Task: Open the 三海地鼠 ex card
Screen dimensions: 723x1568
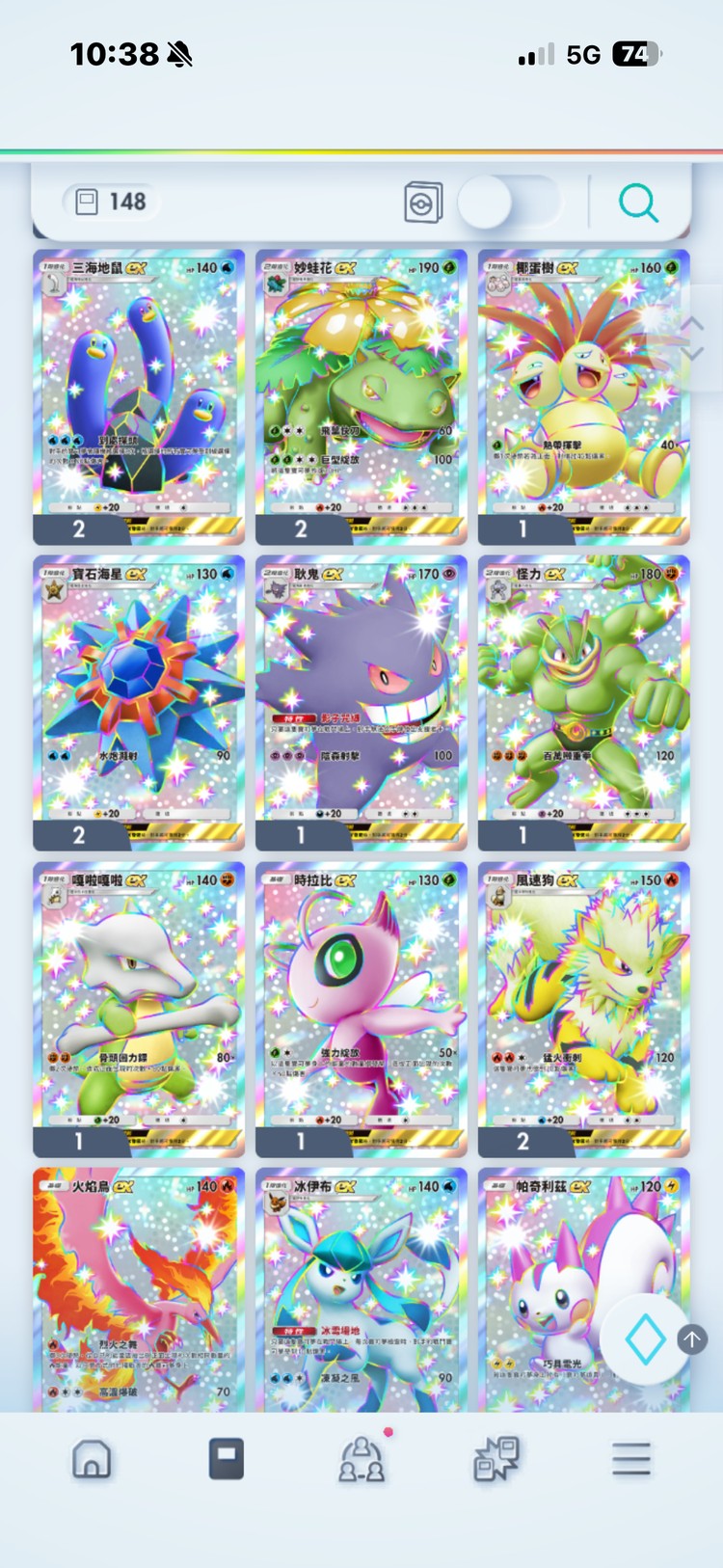Action: click(138, 395)
